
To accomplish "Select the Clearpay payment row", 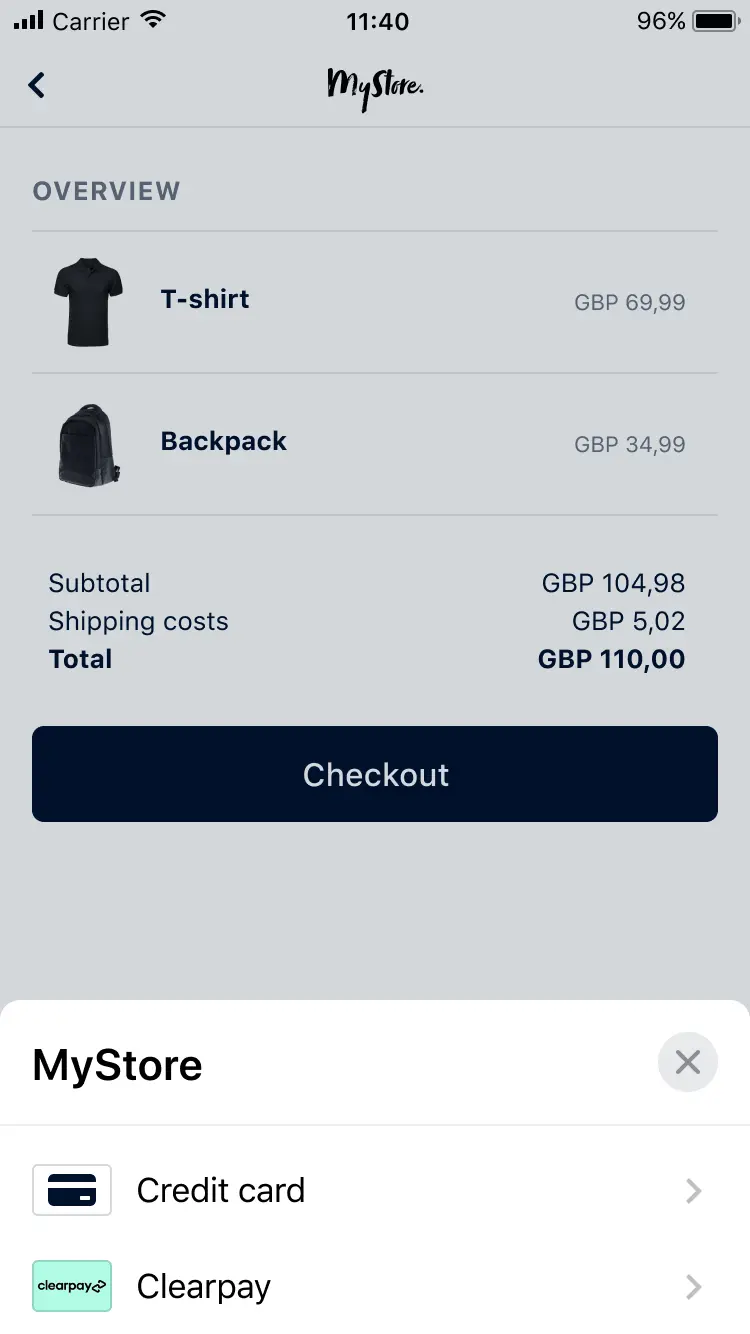I will (375, 1286).
